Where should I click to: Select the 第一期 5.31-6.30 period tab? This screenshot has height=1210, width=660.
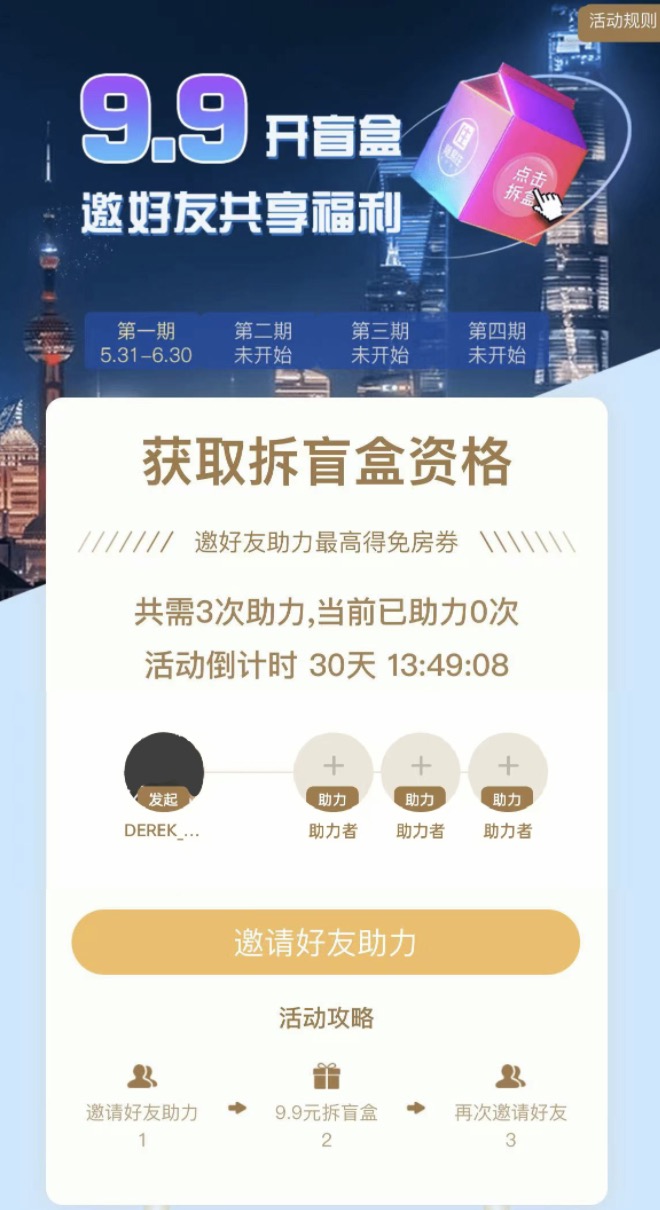146,342
